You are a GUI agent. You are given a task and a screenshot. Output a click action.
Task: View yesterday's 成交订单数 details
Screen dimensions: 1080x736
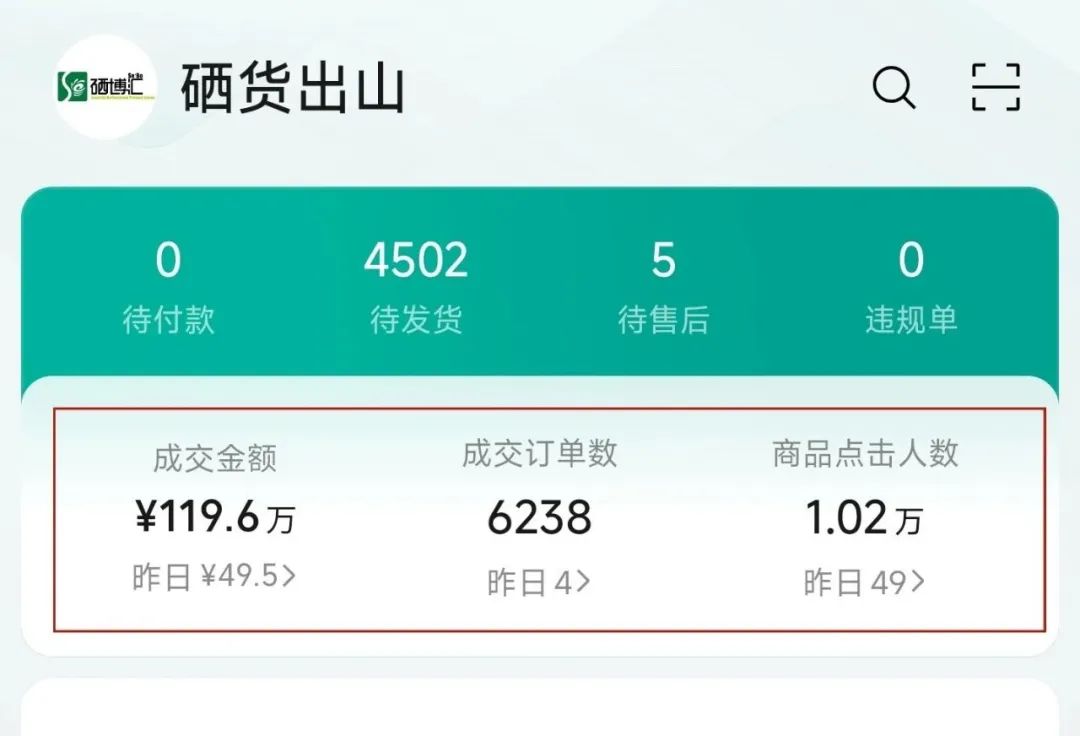pos(539,582)
